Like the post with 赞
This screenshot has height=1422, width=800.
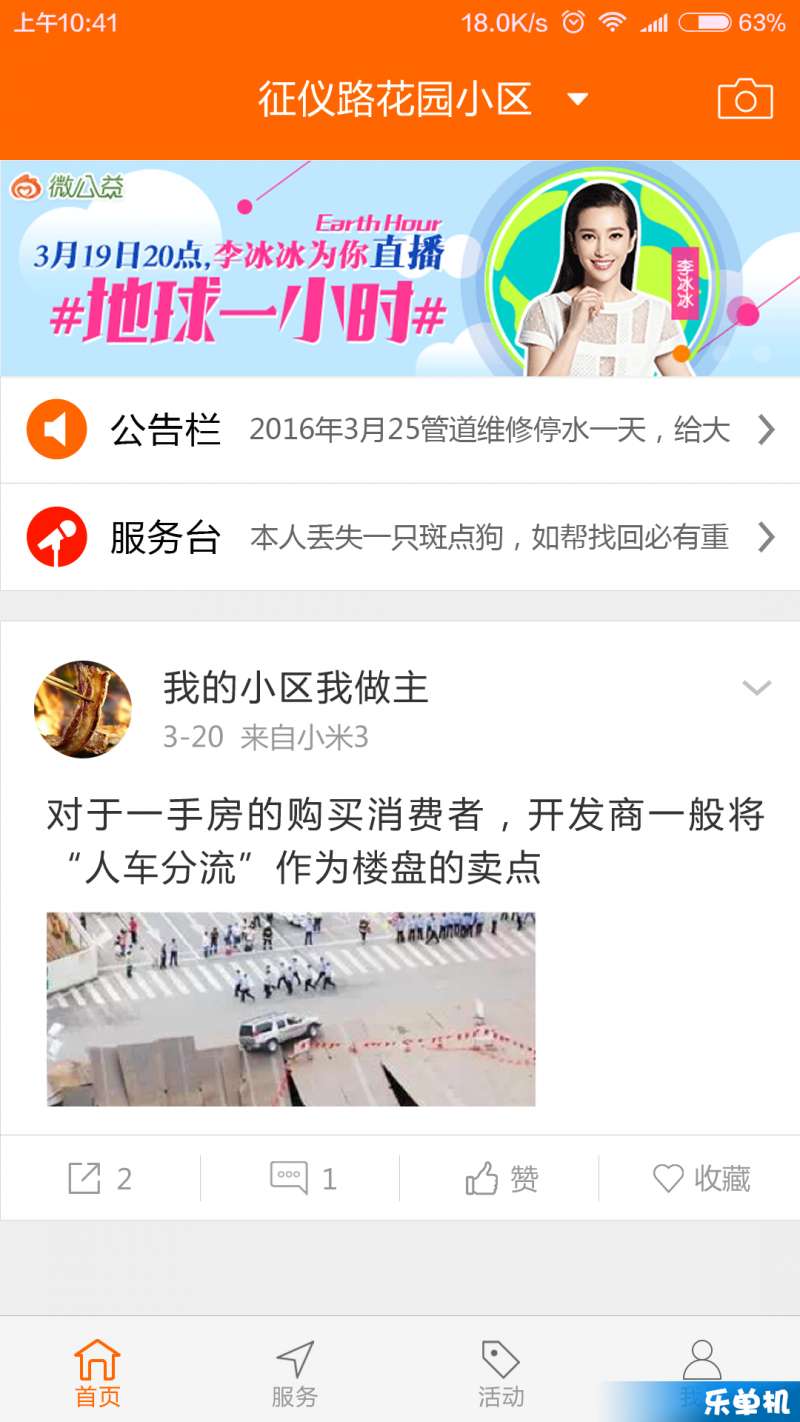501,1178
